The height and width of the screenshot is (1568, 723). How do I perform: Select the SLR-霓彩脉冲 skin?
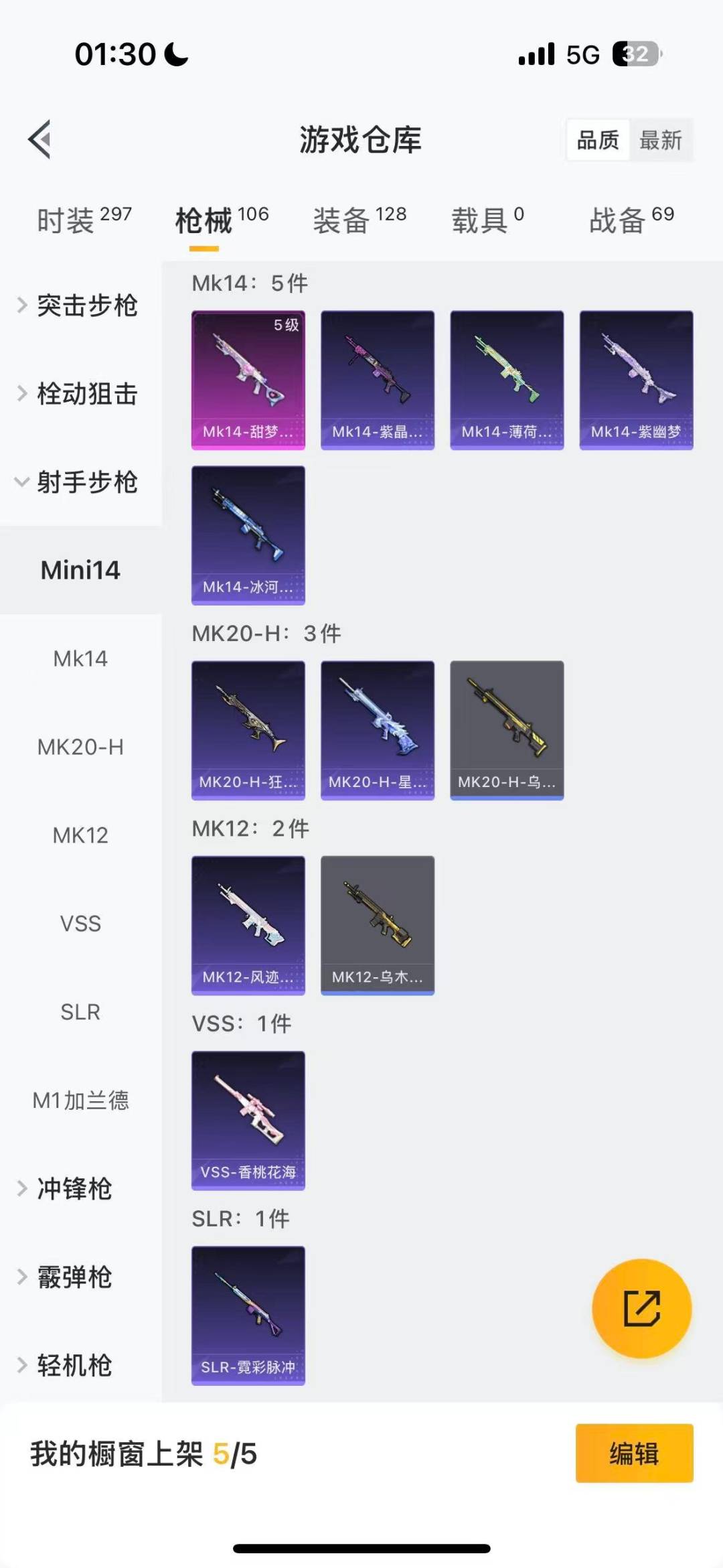point(248,1314)
